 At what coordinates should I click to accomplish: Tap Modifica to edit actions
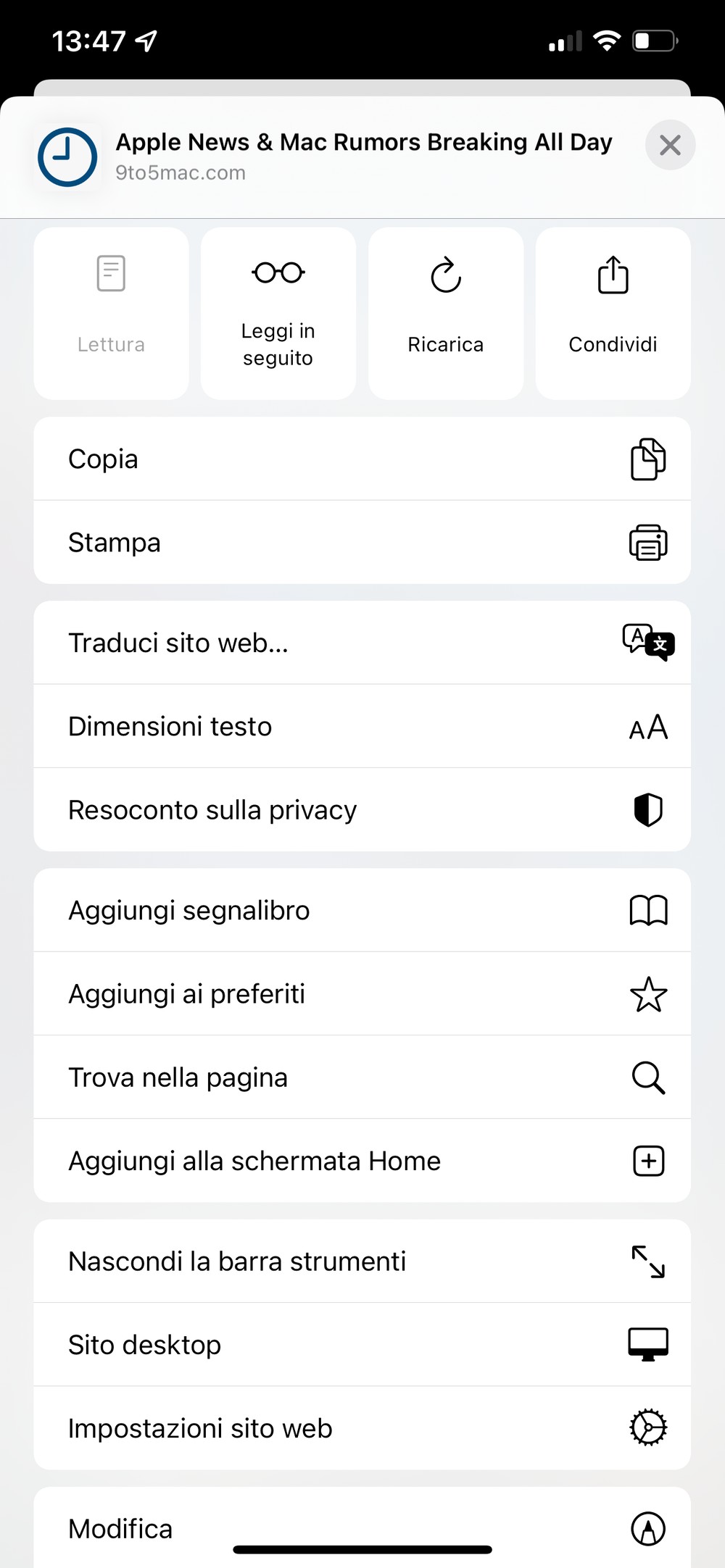pyautogui.click(x=362, y=1527)
